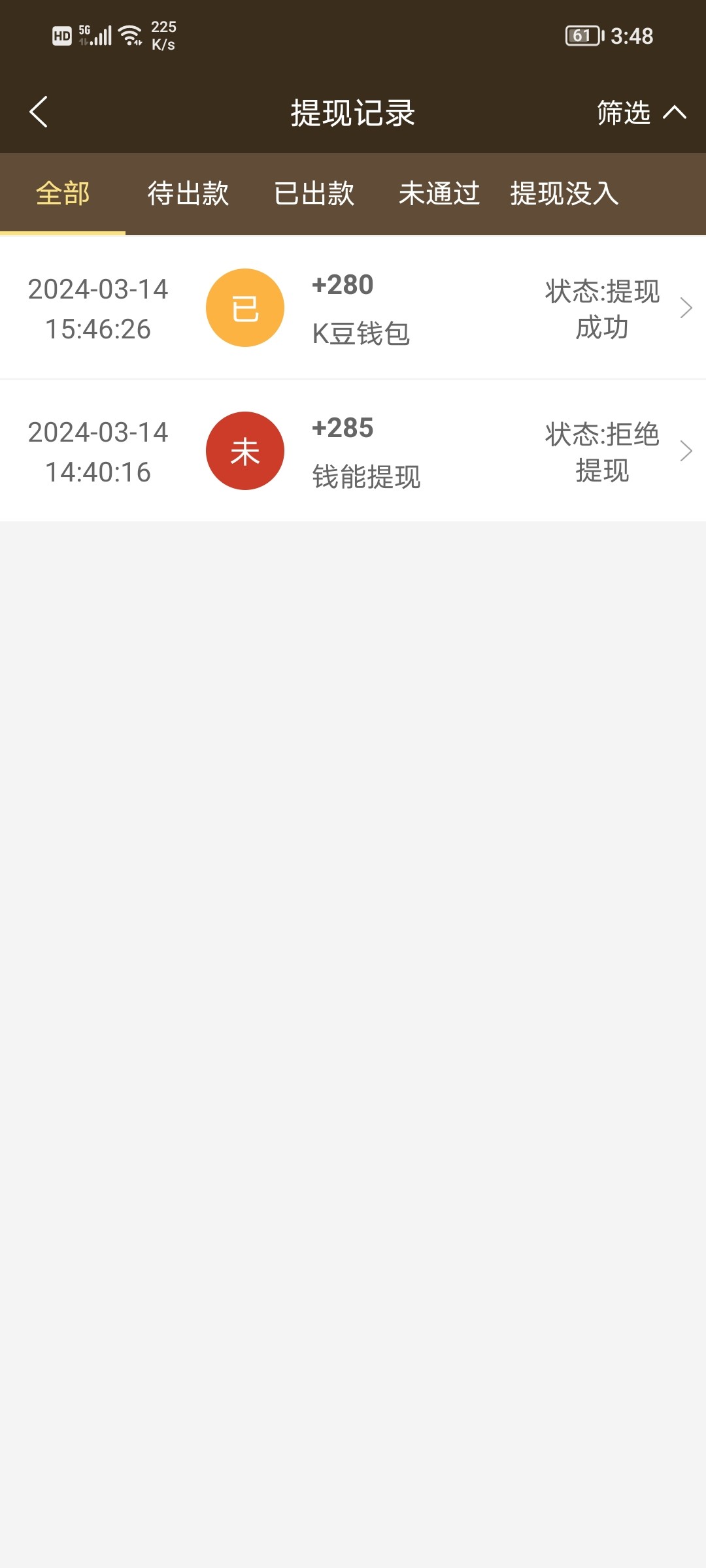Screen dimensions: 706x1568
Task: Click the timestamp 2024-03-14 14:40:16
Action: pyautogui.click(x=98, y=451)
